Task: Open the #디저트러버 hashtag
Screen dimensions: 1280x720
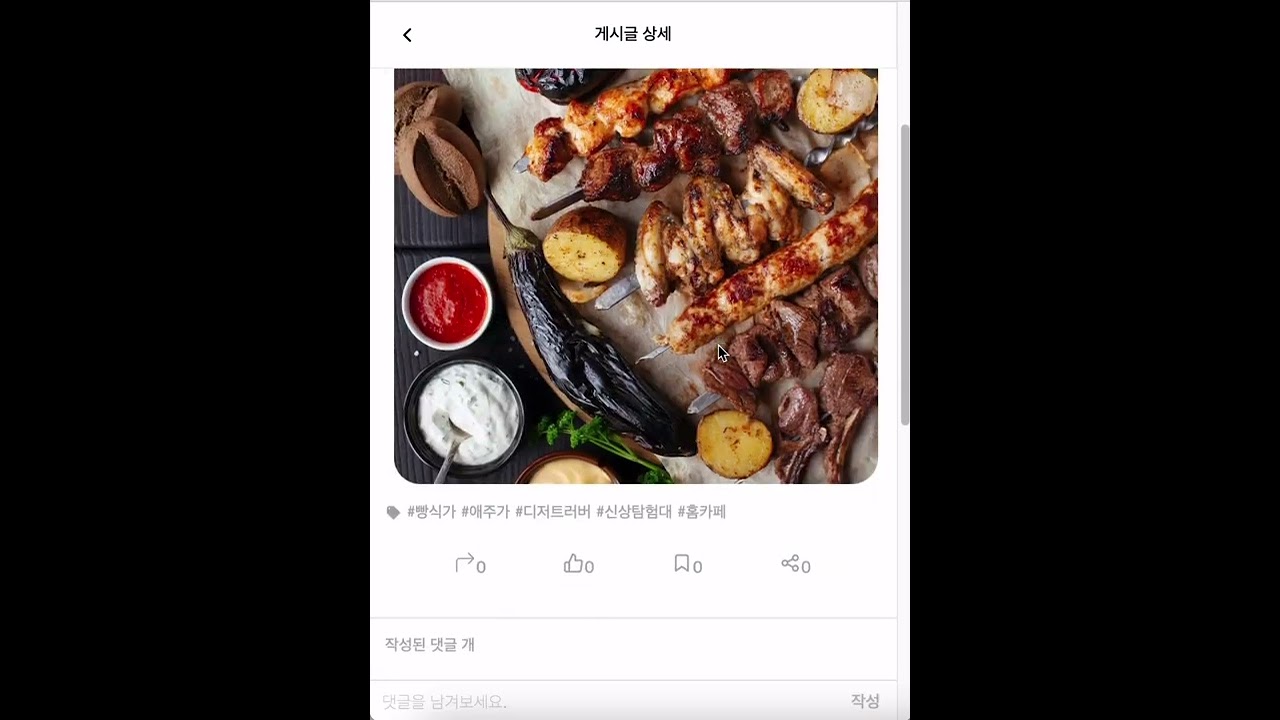Action: (x=553, y=512)
